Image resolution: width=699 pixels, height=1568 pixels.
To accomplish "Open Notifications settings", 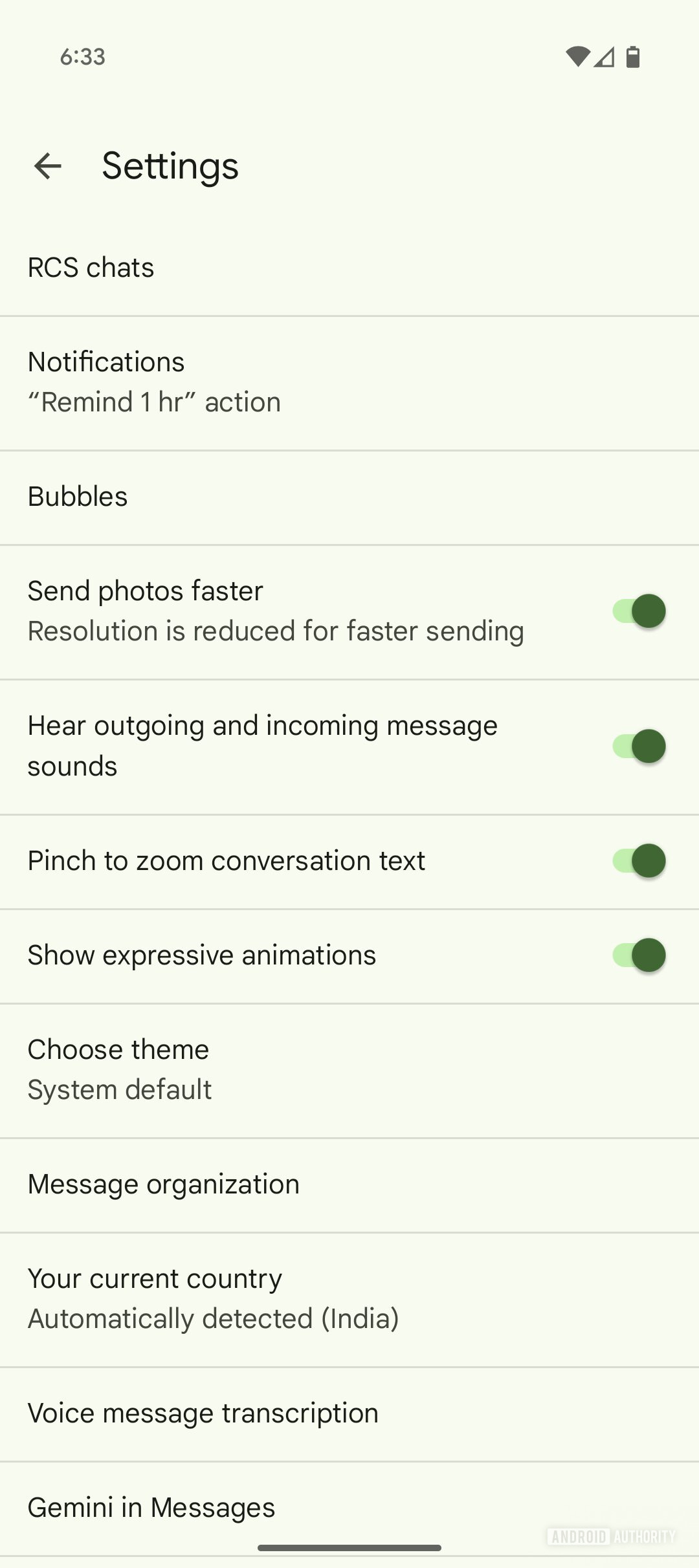I will pyautogui.click(x=349, y=382).
